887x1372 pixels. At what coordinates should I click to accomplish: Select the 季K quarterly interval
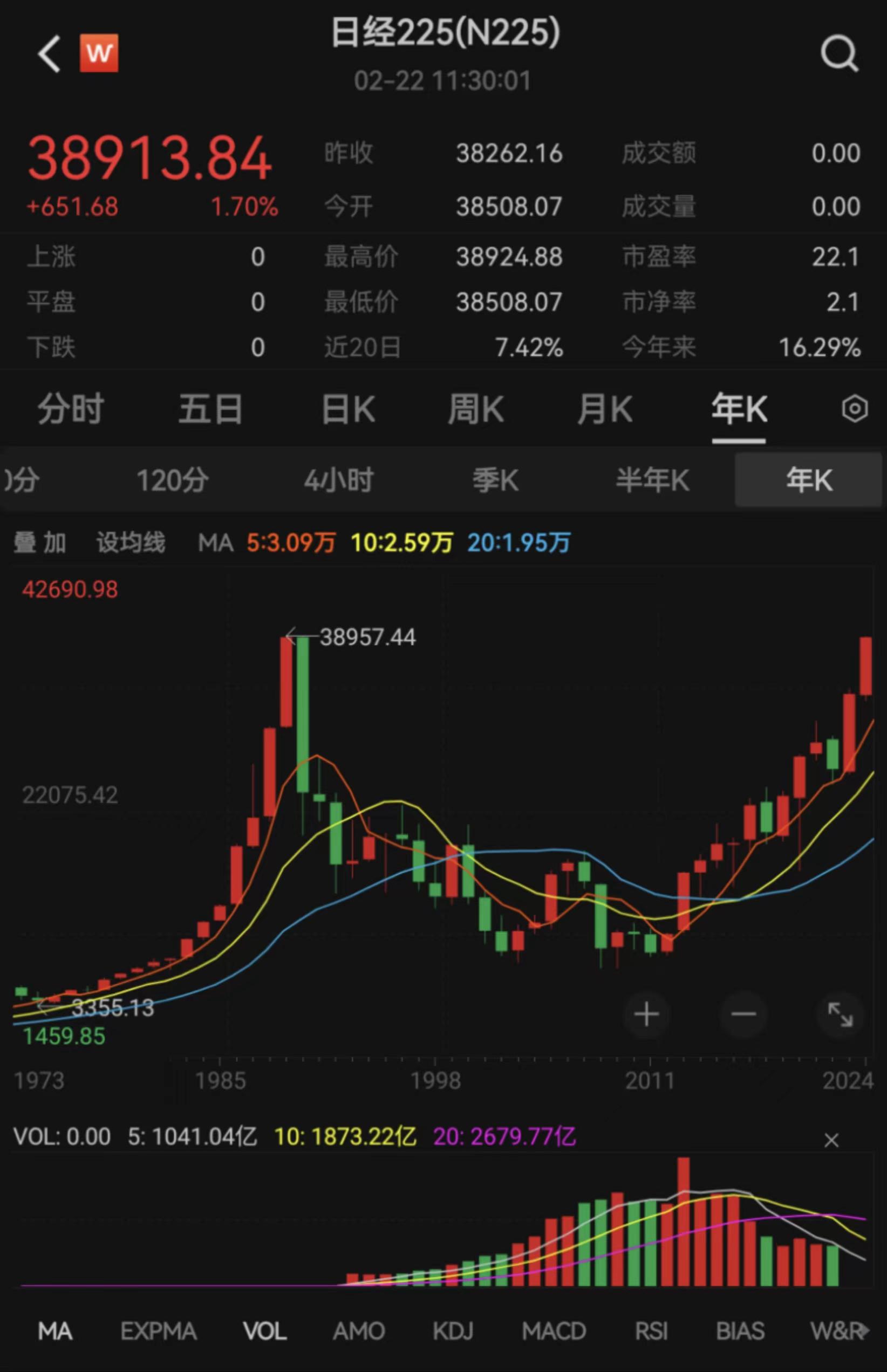495,479
